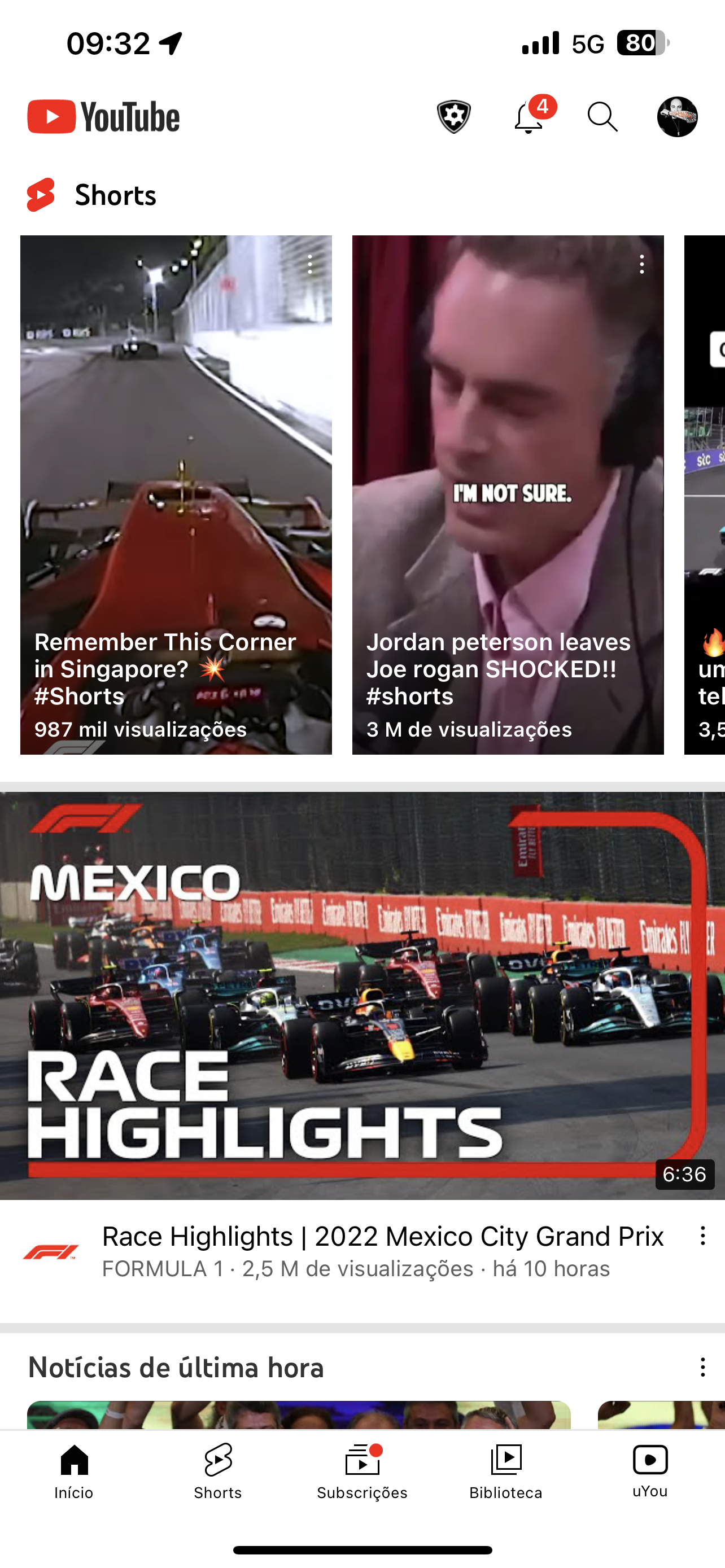Open options for the Singapore corner Short
Viewport: 725px width, 1568px height.
pyautogui.click(x=310, y=265)
